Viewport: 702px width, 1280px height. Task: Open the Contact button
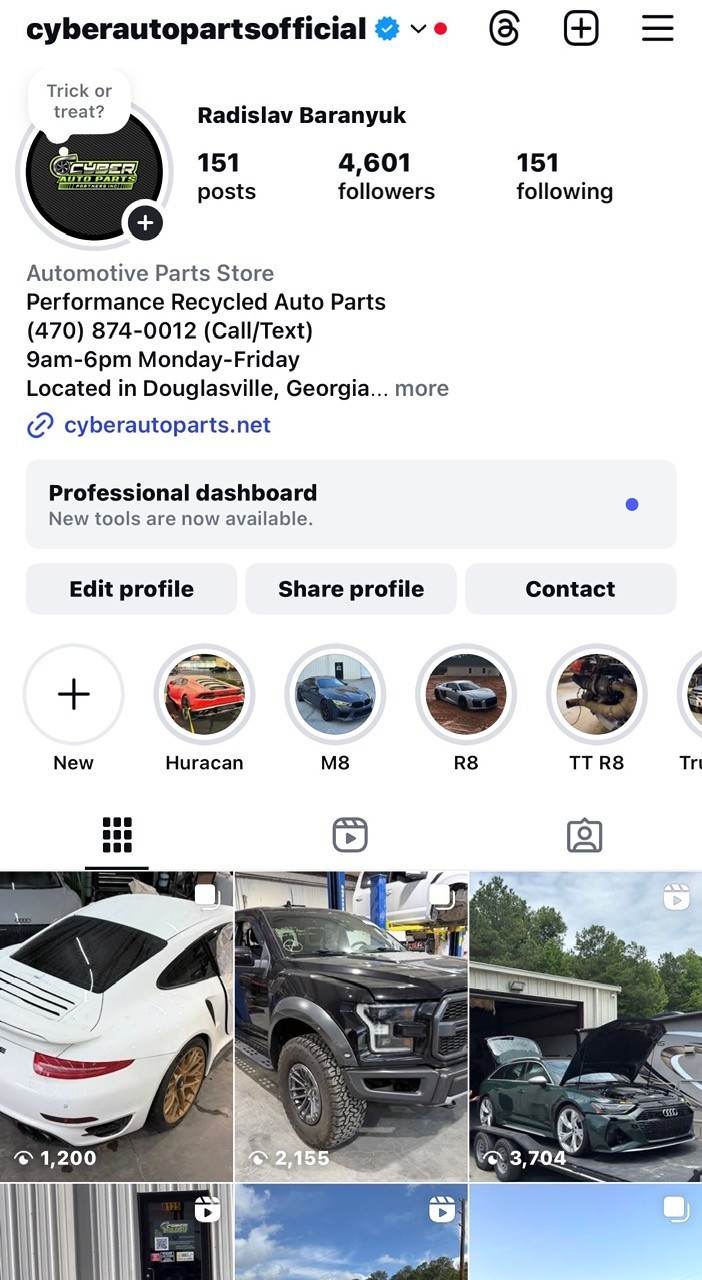click(570, 589)
